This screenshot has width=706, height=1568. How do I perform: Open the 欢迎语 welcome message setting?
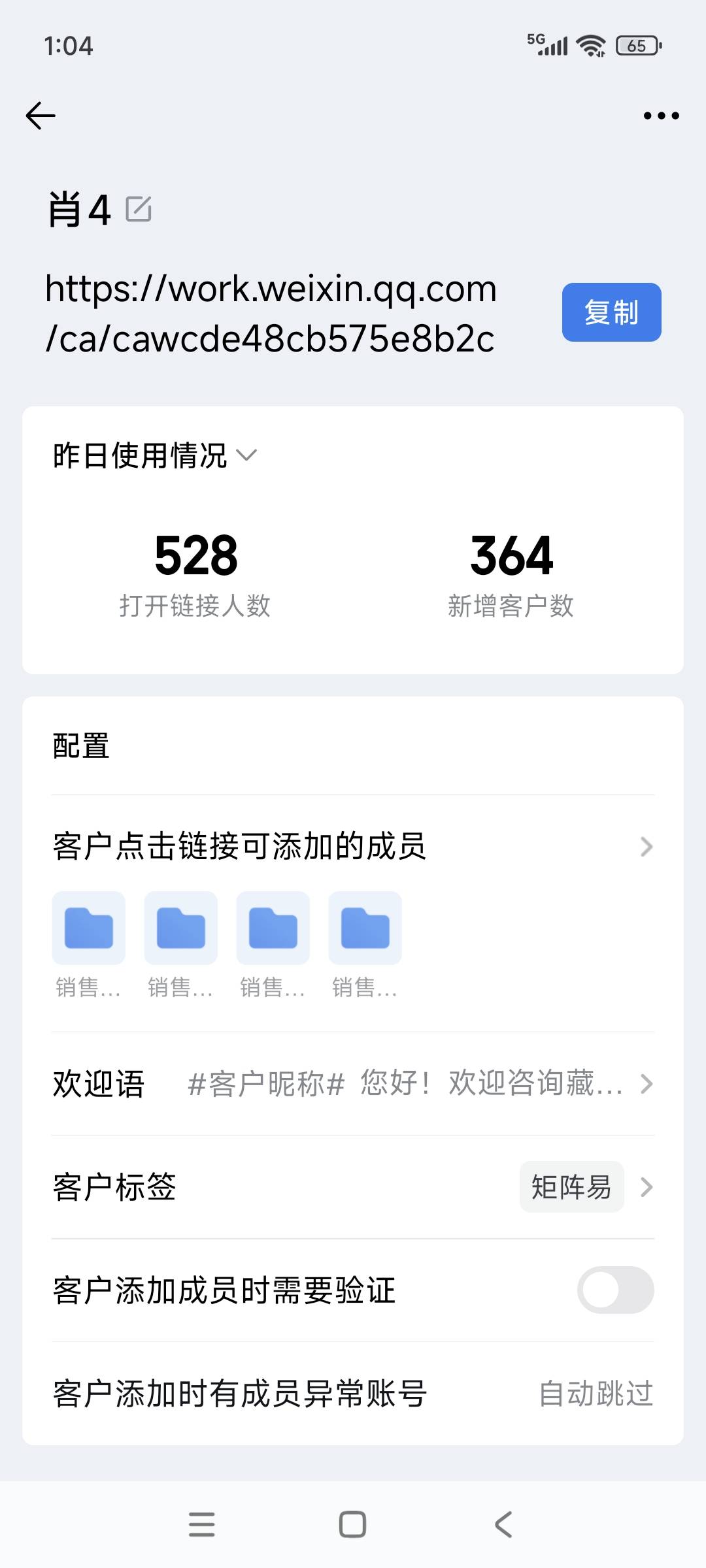pos(353,1083)
